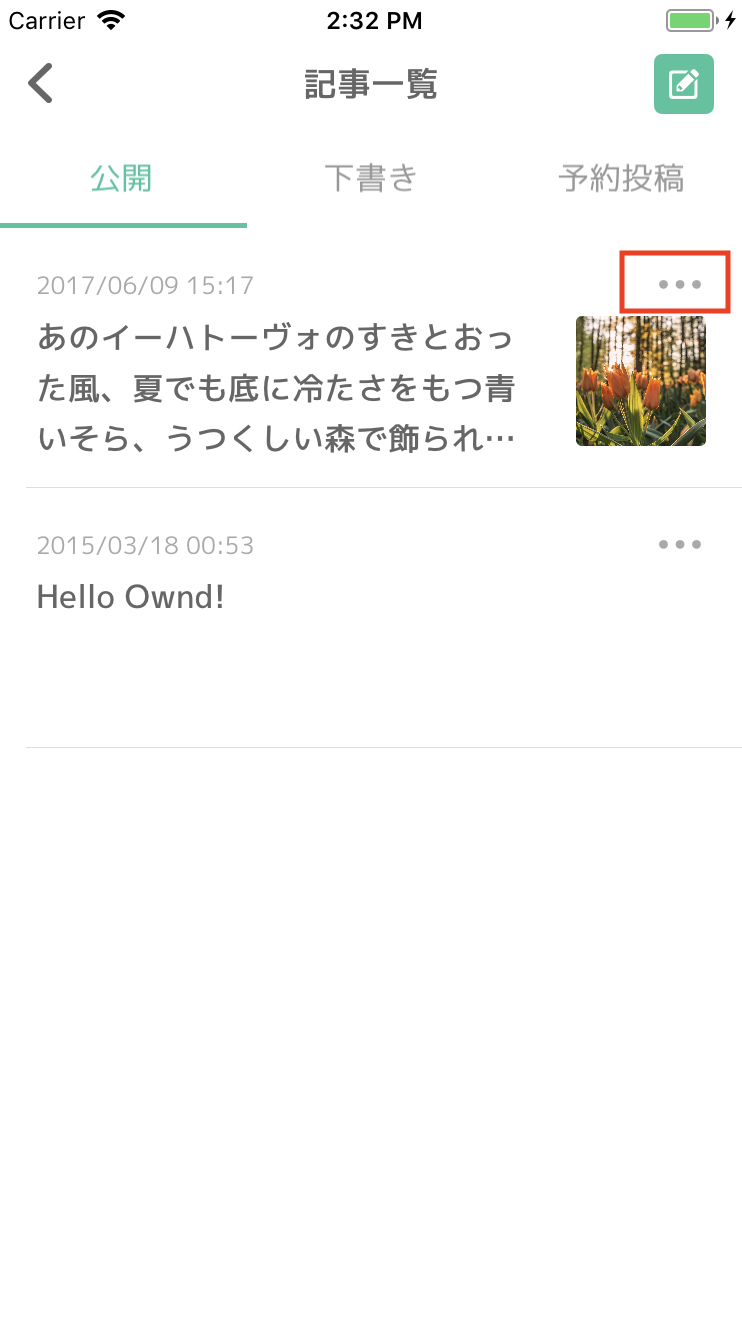Open more options for the 2017/06/09 article
Viewport: 742px width, 1330px height.
(679, 285)
